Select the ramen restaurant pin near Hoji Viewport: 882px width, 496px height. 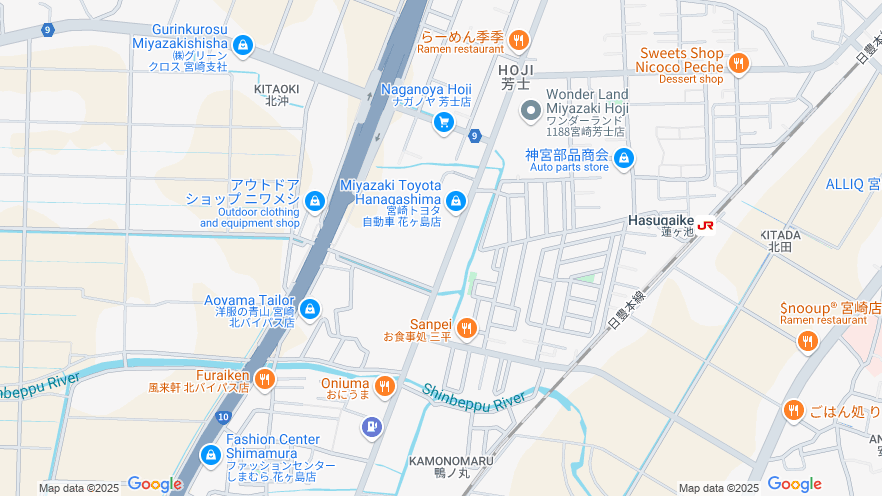click(517, 40)
